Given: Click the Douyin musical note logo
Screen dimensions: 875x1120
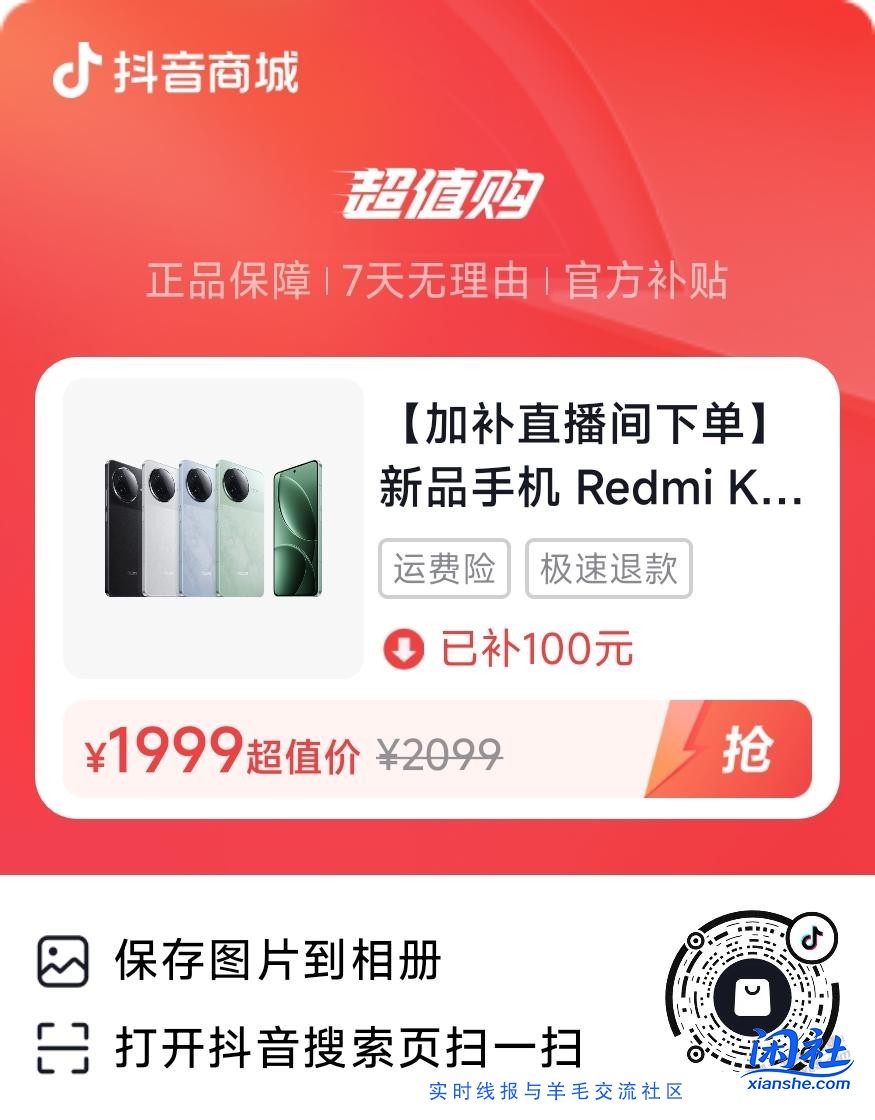Looking at the screenshot, I should pos(78,70).
